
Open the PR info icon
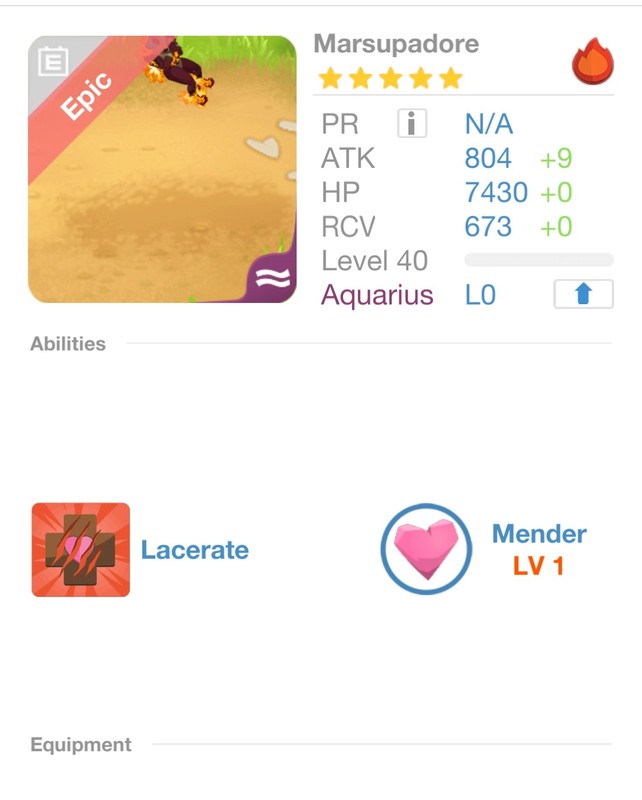(412, 124)
